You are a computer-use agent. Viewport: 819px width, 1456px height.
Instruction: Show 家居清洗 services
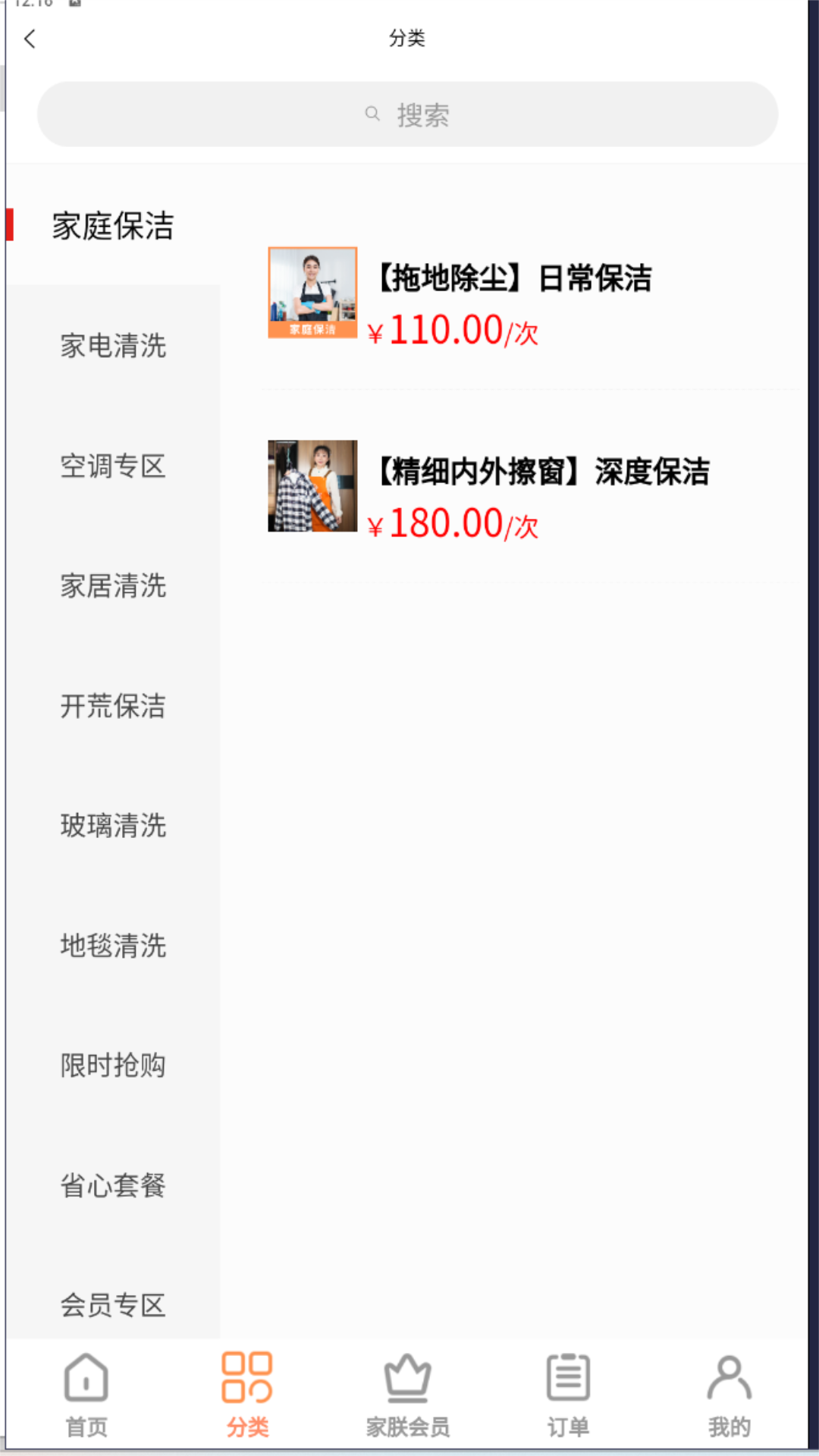pyautogui.click(x=113, y=585)
